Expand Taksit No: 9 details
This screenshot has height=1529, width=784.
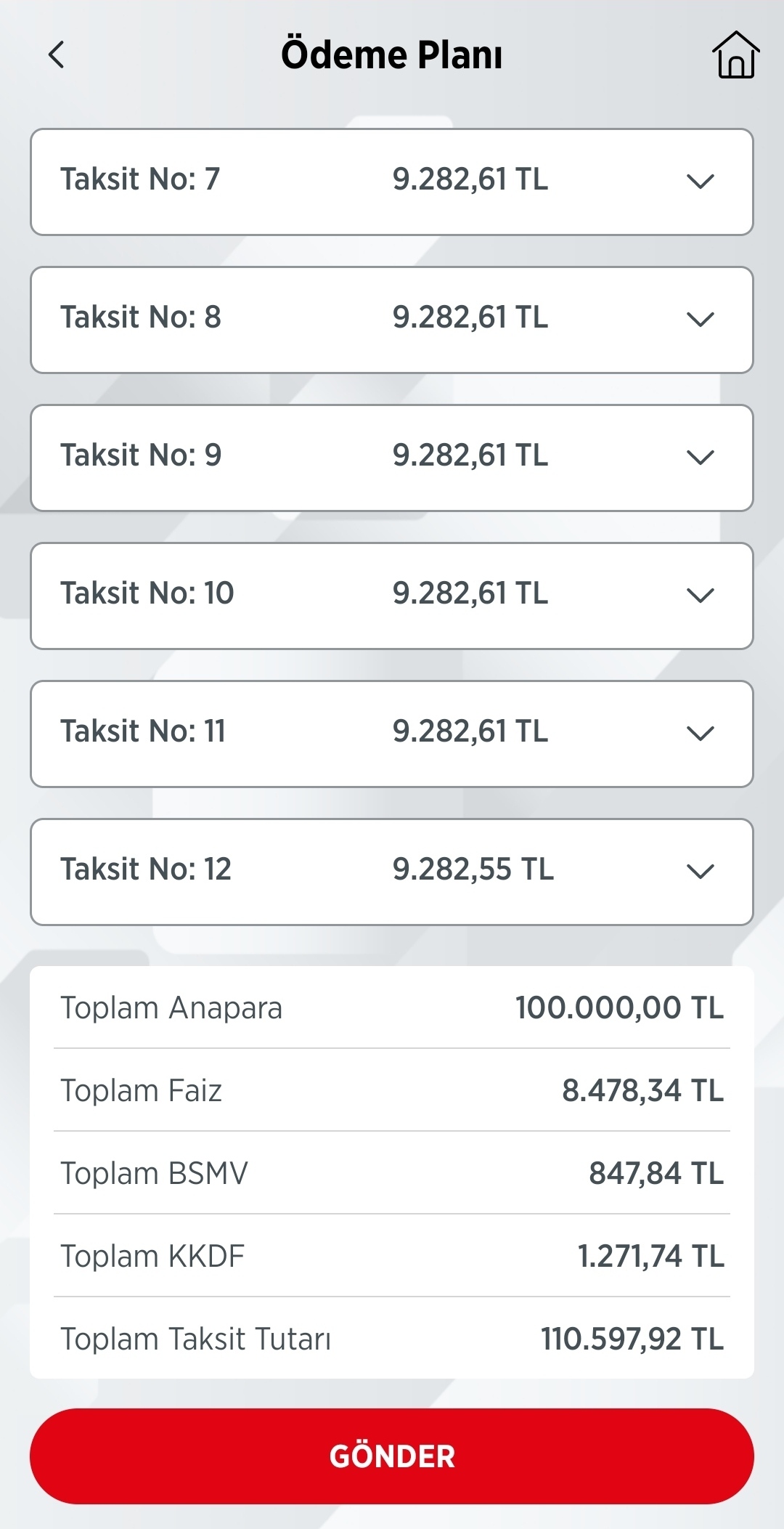pyautogui.click(x=392, y=458)
